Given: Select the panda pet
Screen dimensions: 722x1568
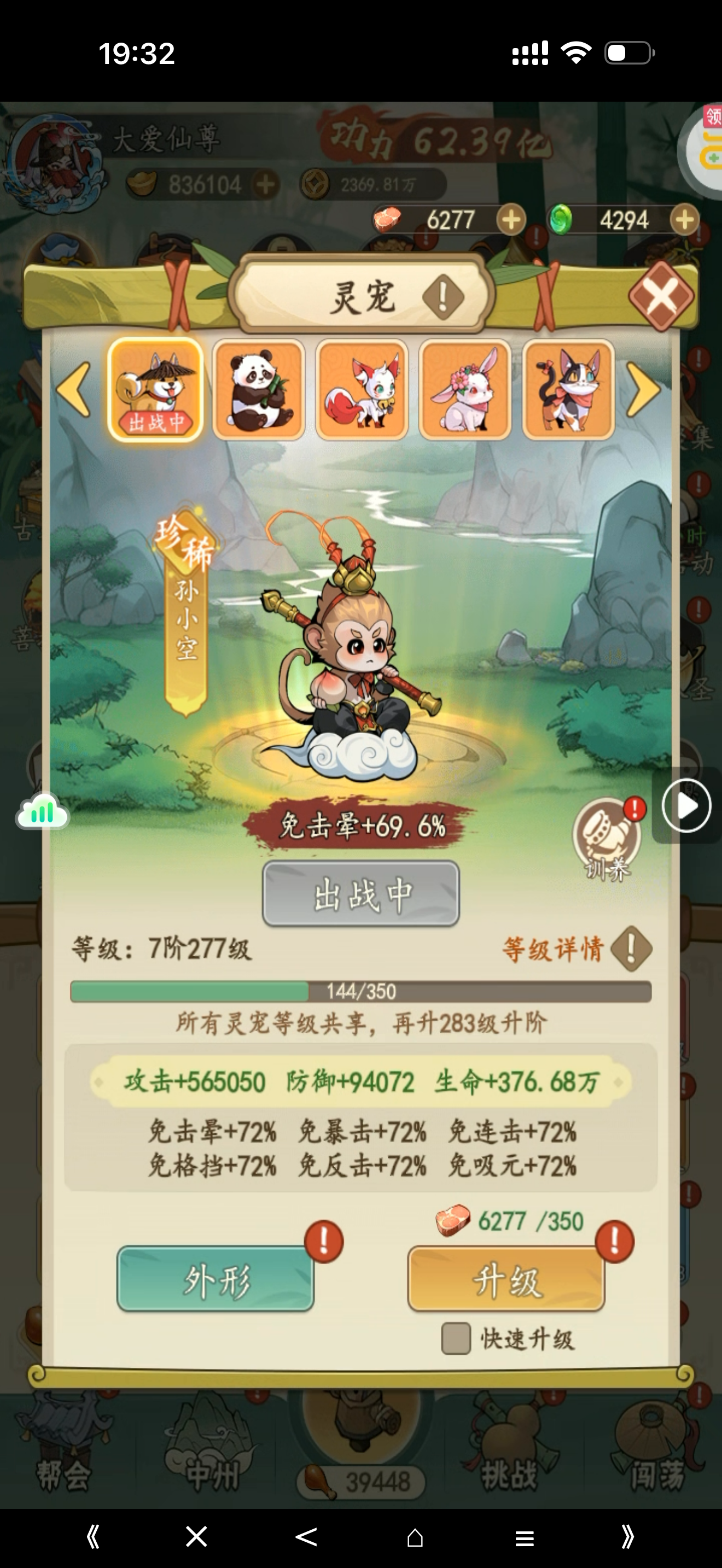Looking at the screenshot, I should coord(259,390).
